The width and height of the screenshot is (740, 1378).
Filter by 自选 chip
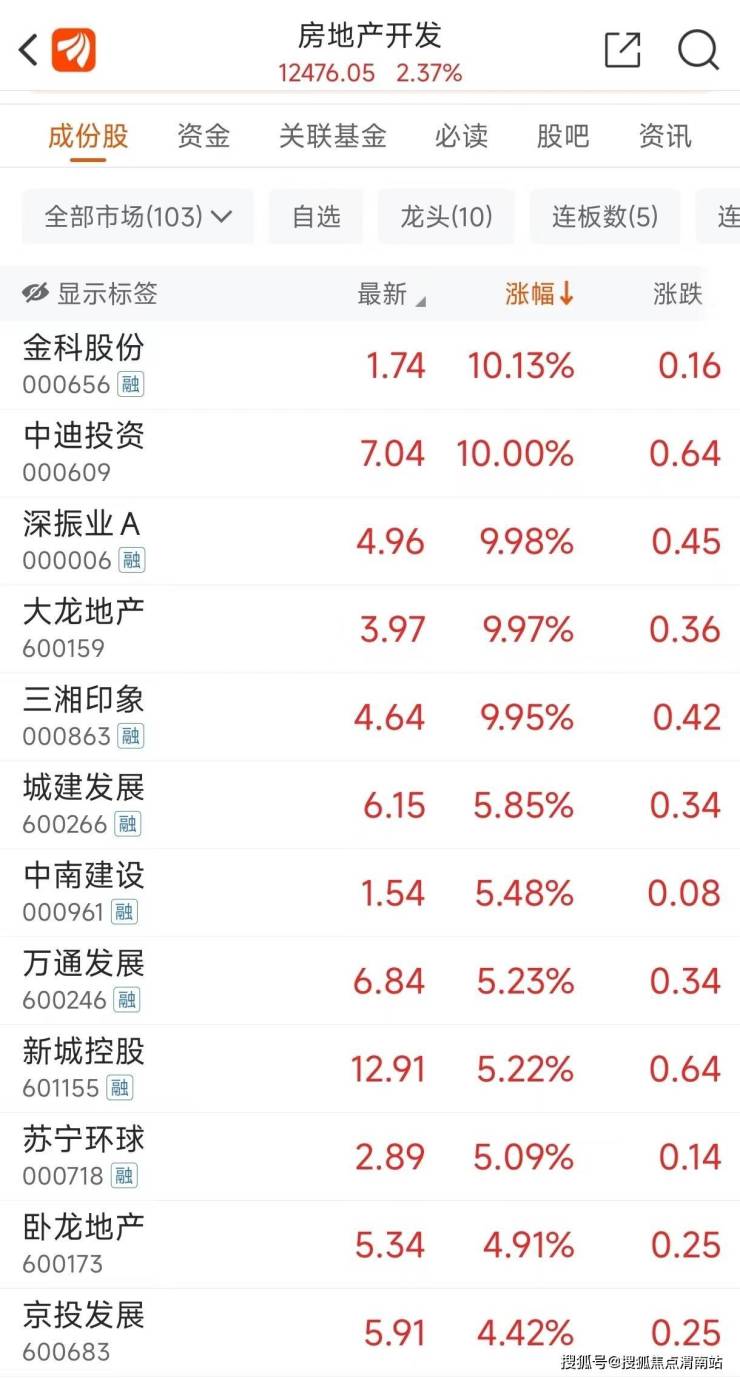(316, 217)
